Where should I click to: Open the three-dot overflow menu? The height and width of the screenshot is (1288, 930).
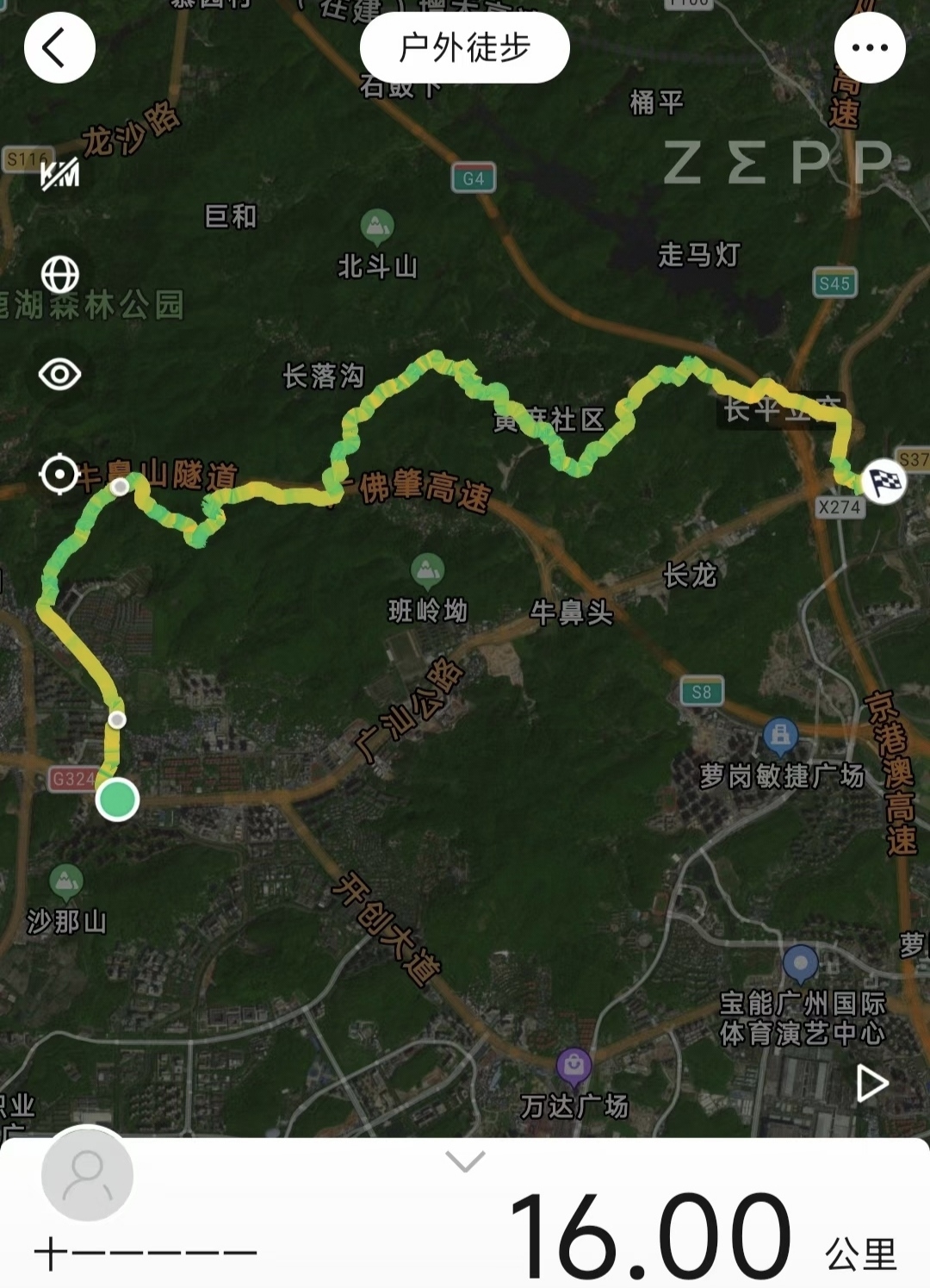pyautogui.click(x=870, y=47)
